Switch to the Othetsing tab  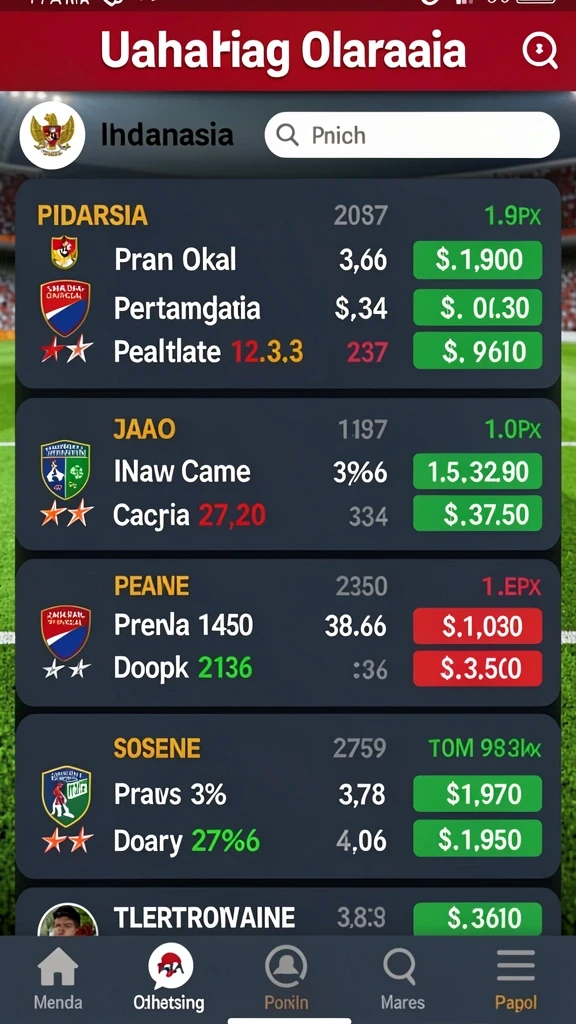coord(169,979)
